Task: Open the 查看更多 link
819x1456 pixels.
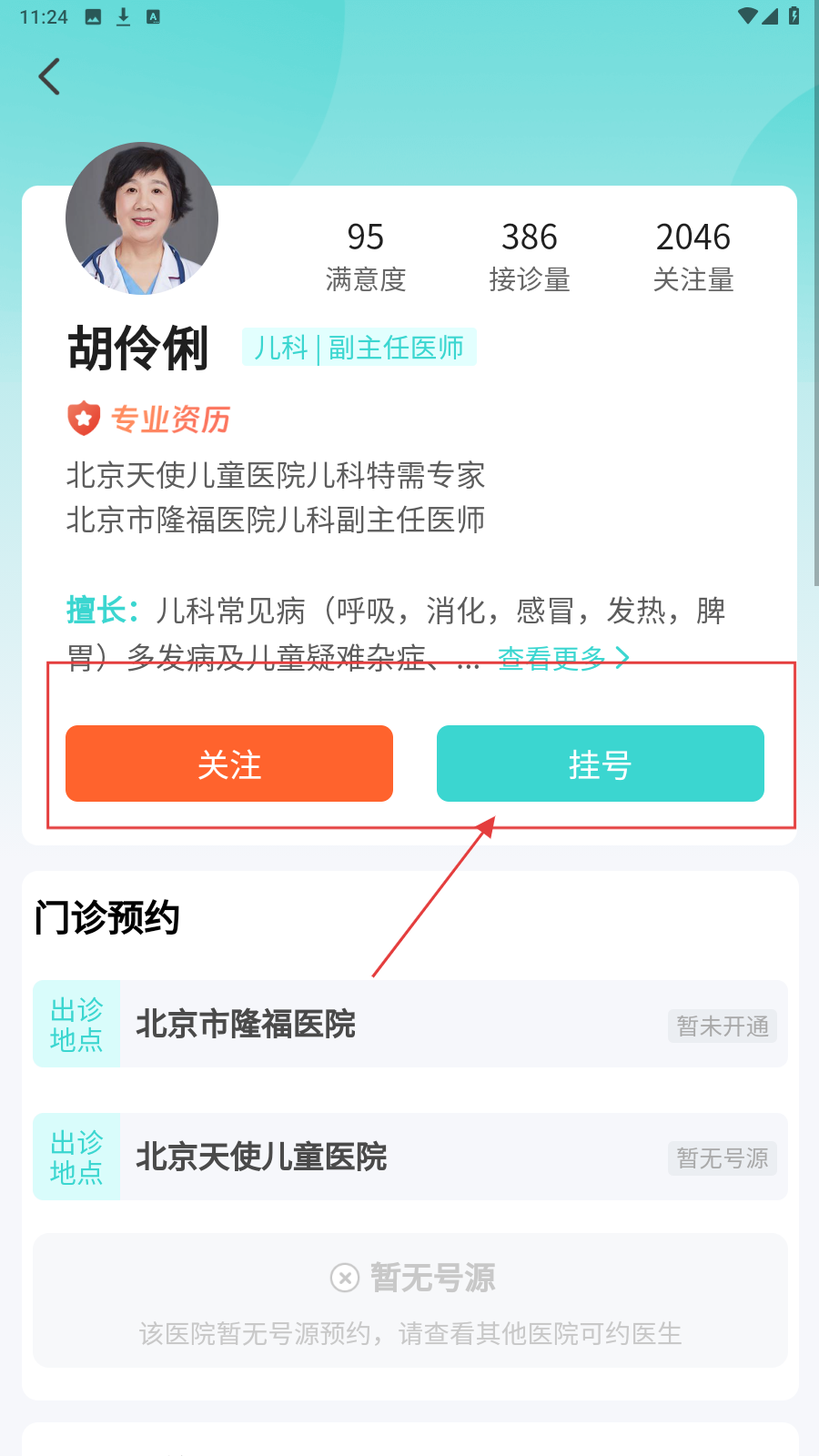Action: point(562,658)
